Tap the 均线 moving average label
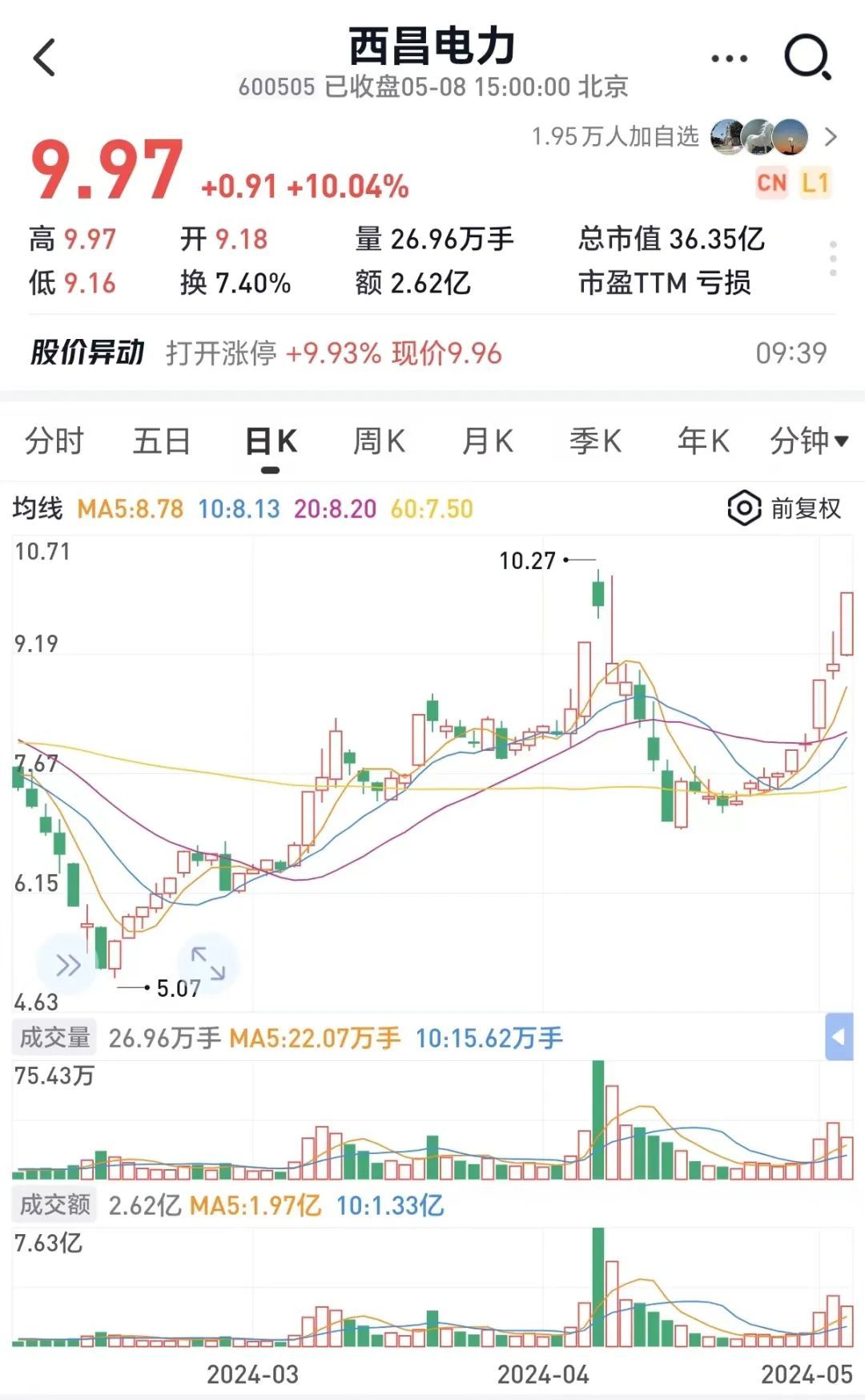This screenshot has height=1400, width=865. [38, 508]
